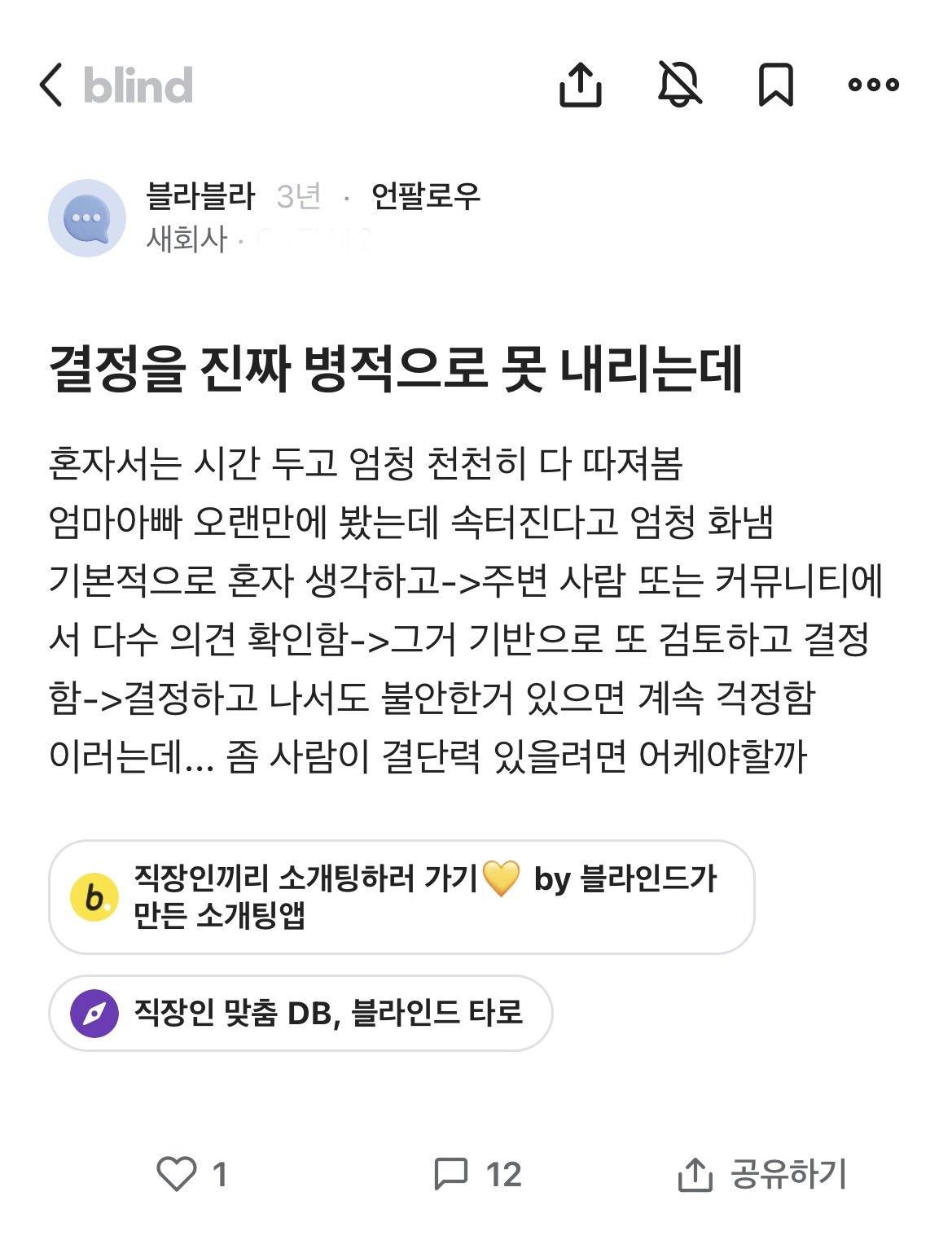Share post via the top share icon
952x1253 pixels.
[581, 85]
